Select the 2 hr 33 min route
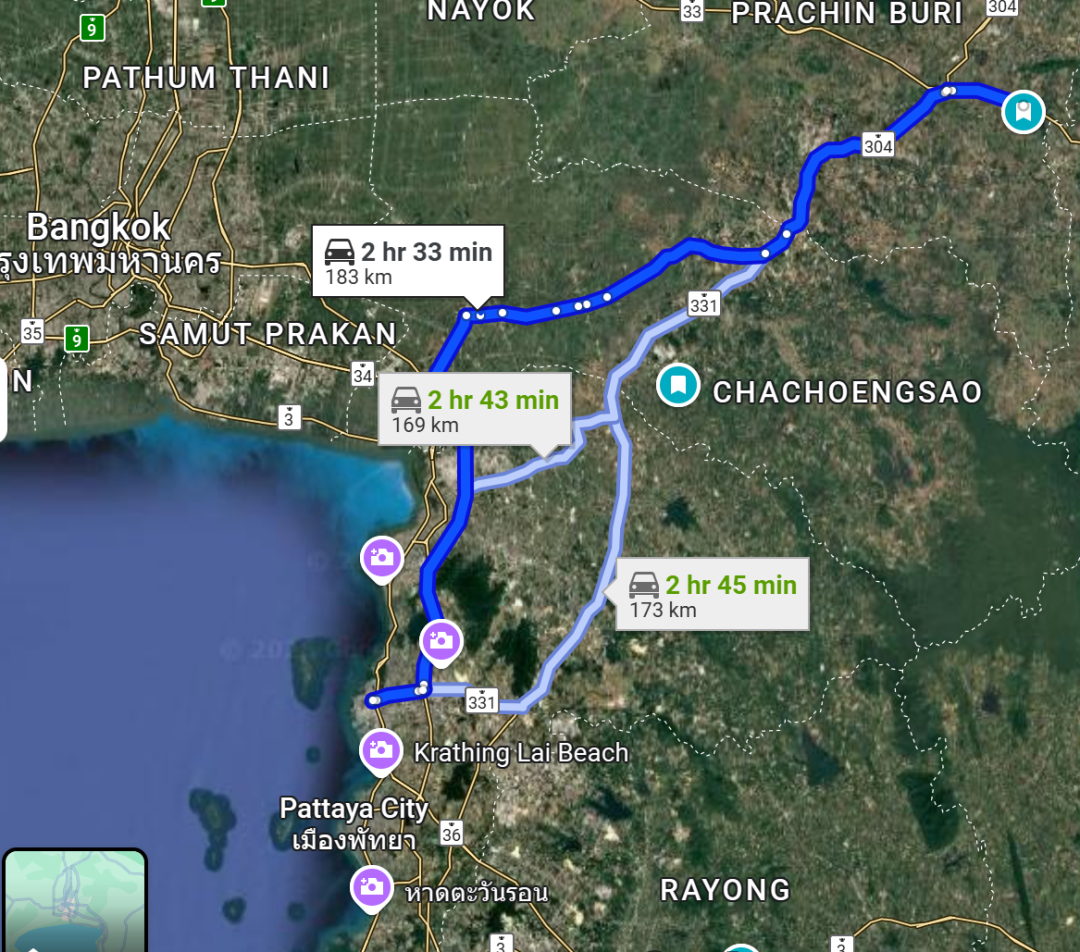 coord(408,261)
